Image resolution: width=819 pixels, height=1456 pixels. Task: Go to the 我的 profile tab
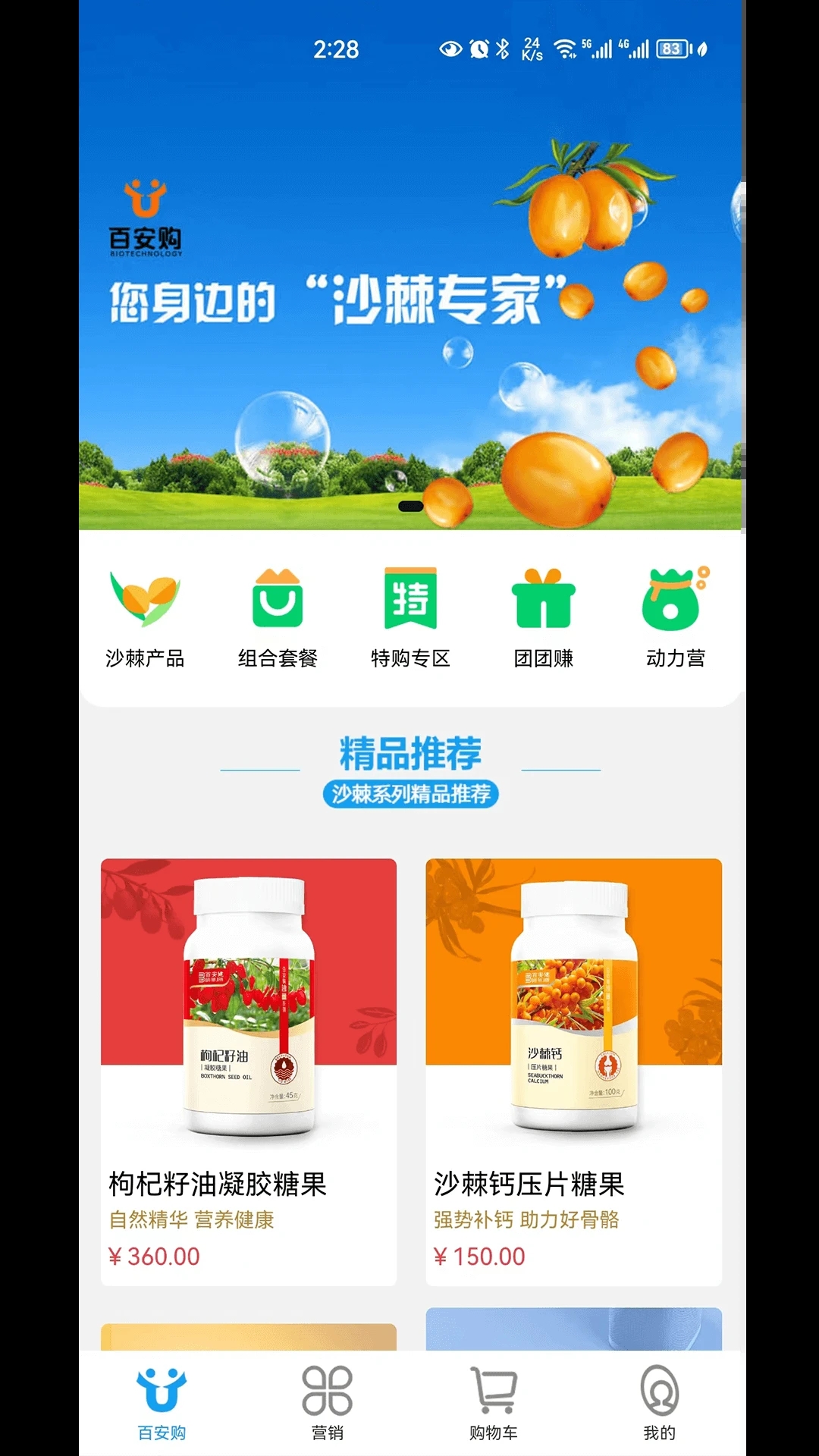tap(660, 1401)
